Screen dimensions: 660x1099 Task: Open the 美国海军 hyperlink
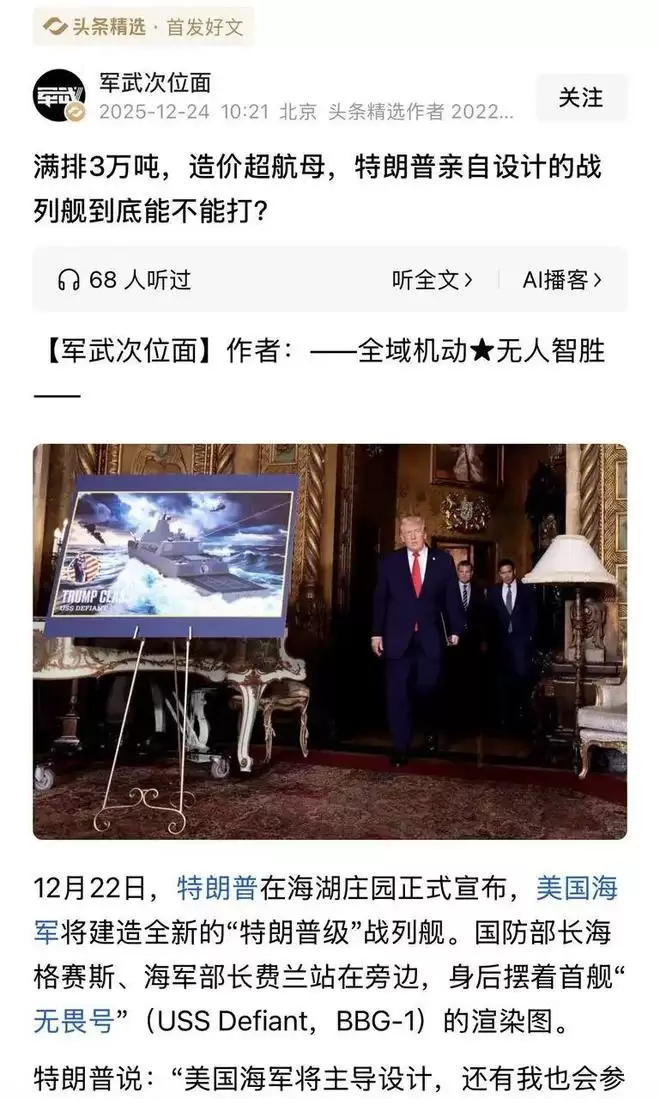tap(577, 887)
